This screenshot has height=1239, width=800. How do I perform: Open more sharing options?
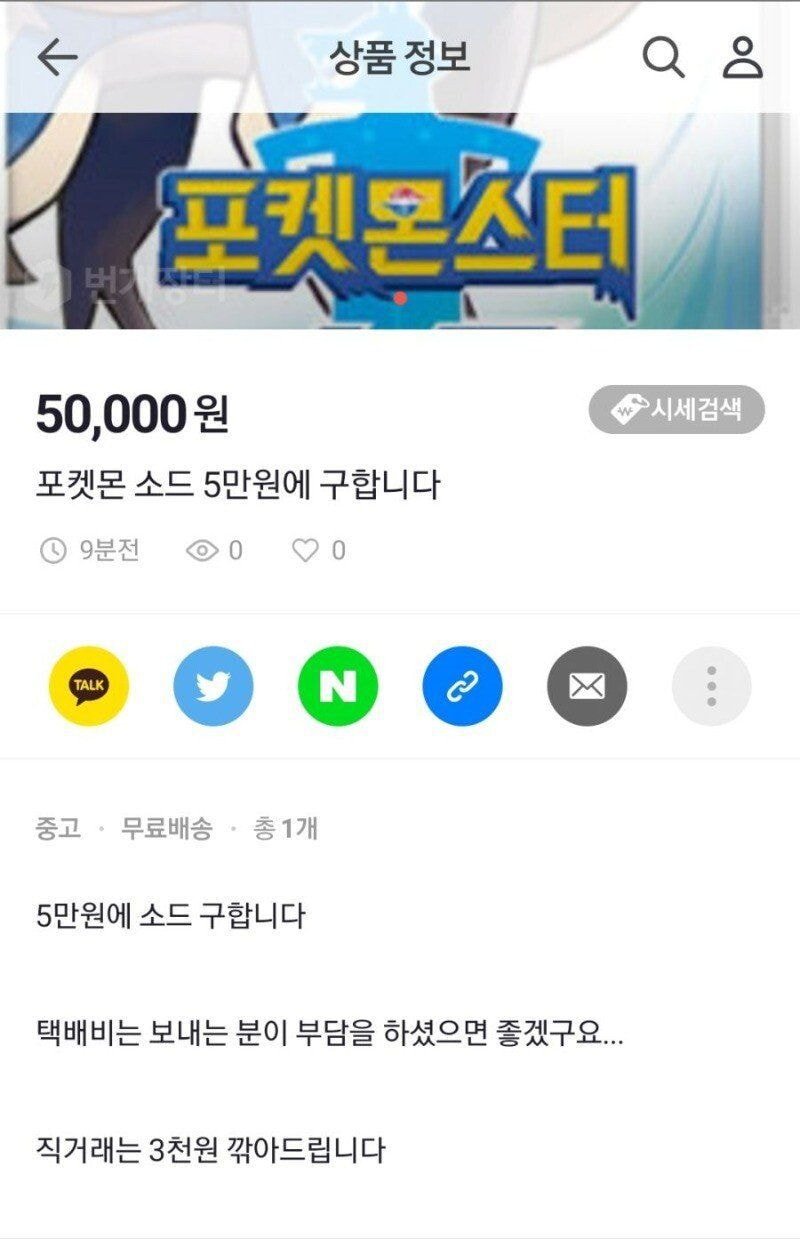pyautogui.click(x=711, y=686)
